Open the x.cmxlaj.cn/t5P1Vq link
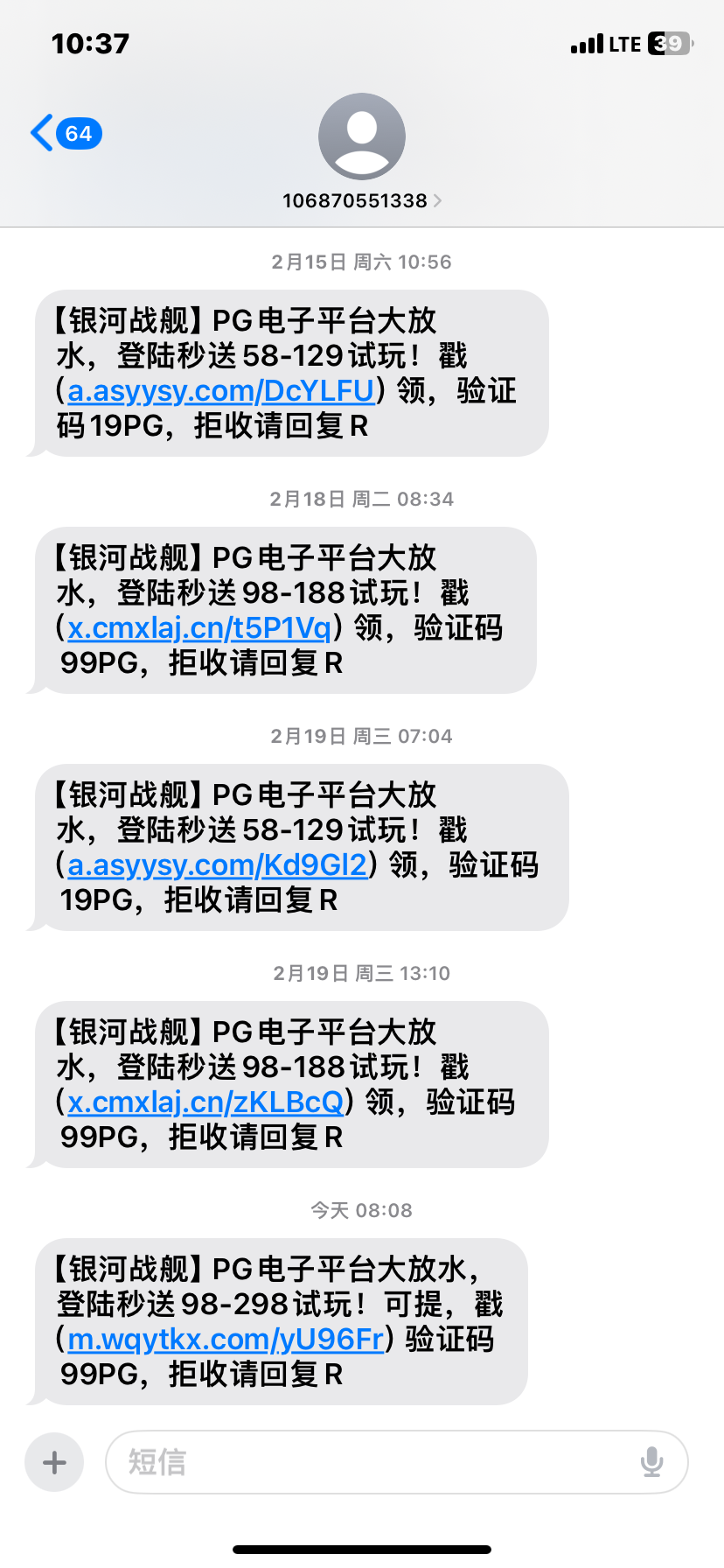This screenshot has height=1568, width=724. 199,628
